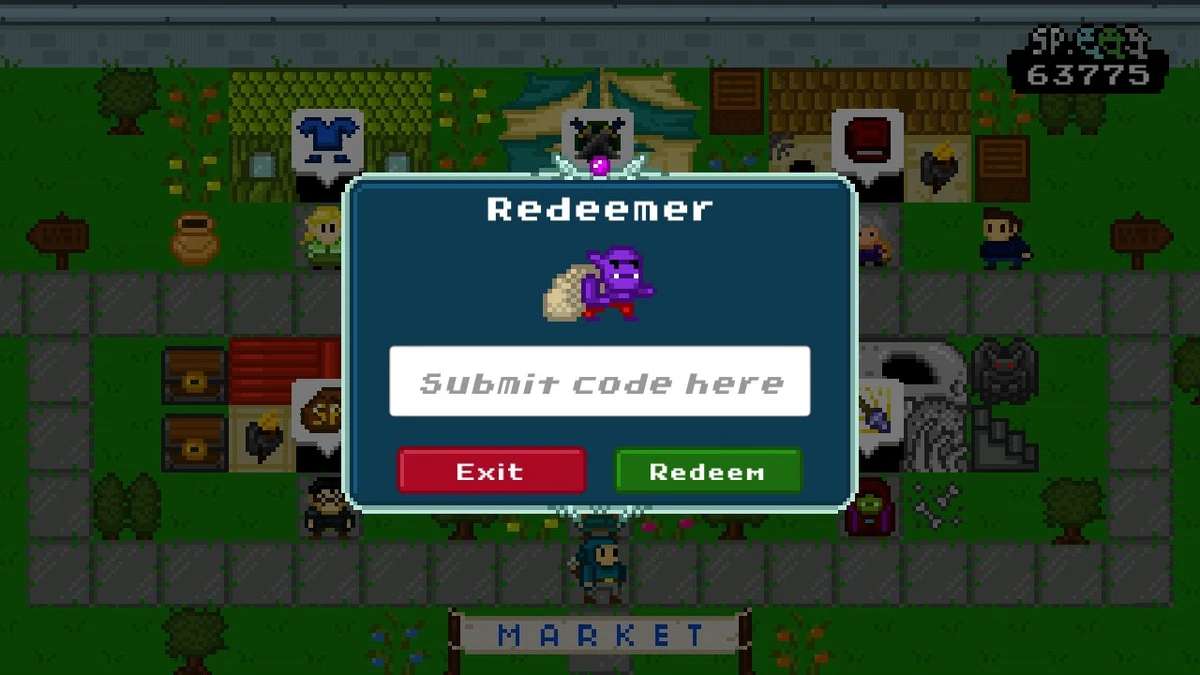Tap the Submit code here field
This screenshot has height=675, width=1200.
click(599, 381)
